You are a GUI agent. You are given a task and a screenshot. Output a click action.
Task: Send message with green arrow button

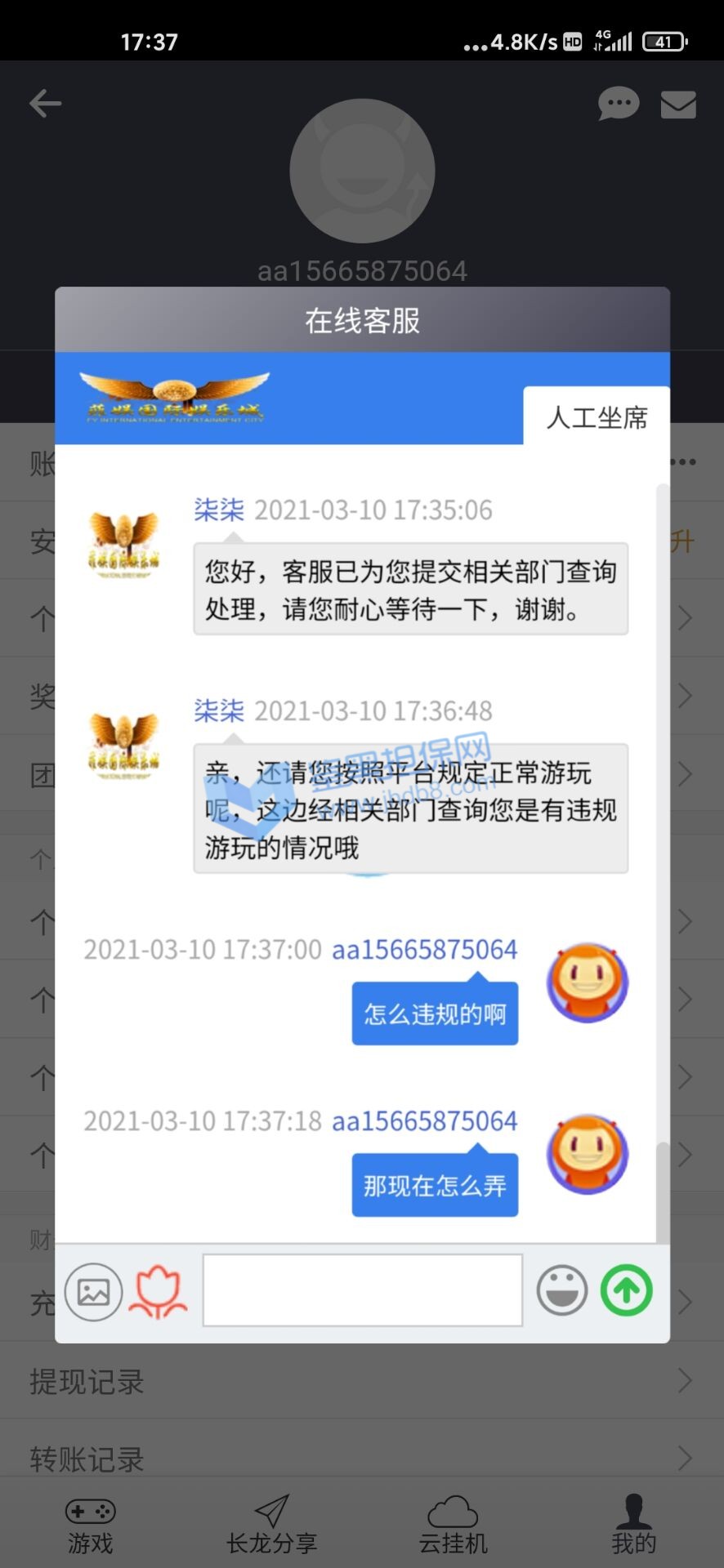(x=627, y=1290)
